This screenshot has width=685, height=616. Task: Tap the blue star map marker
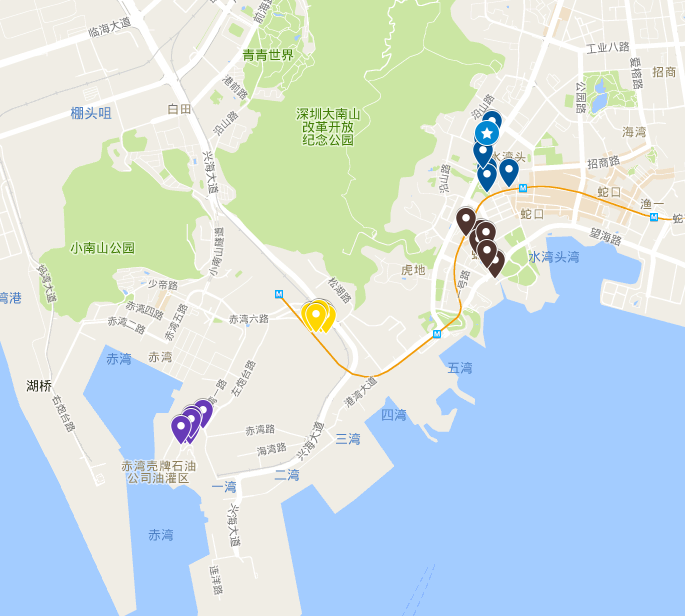tap(486, 132)
